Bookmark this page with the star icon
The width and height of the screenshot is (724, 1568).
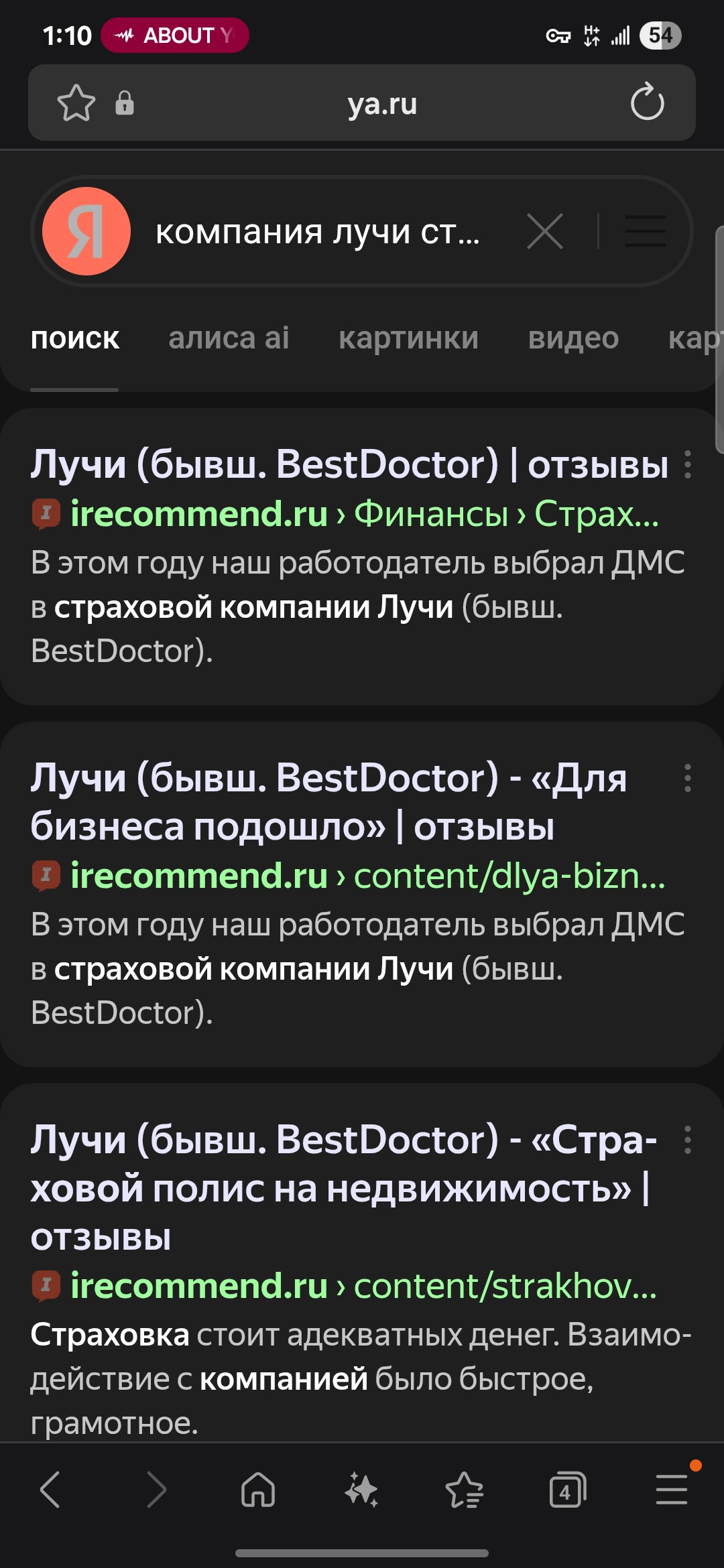click(x=76, y=103)
